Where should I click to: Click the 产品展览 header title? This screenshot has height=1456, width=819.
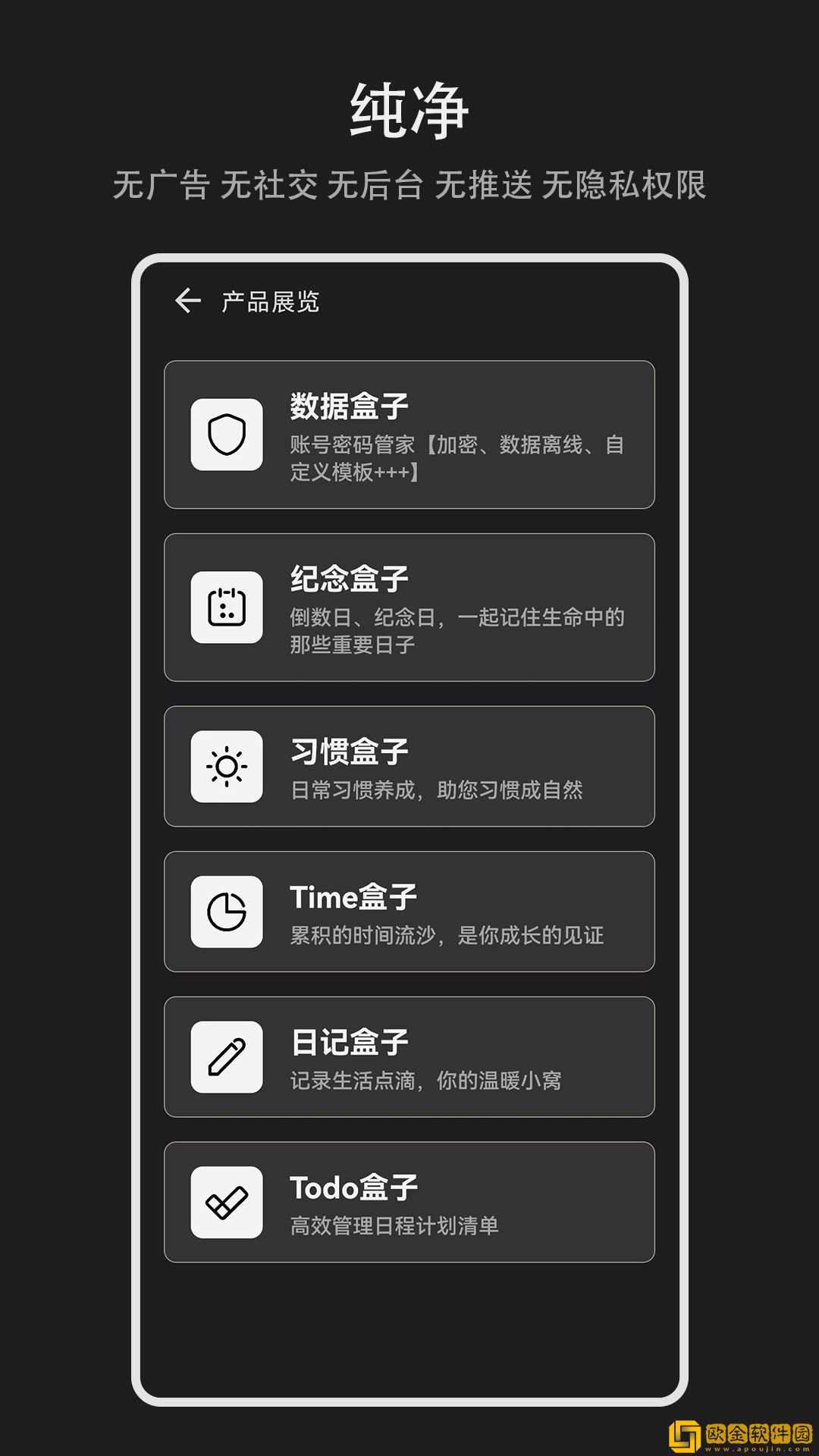tap(269, 300)
